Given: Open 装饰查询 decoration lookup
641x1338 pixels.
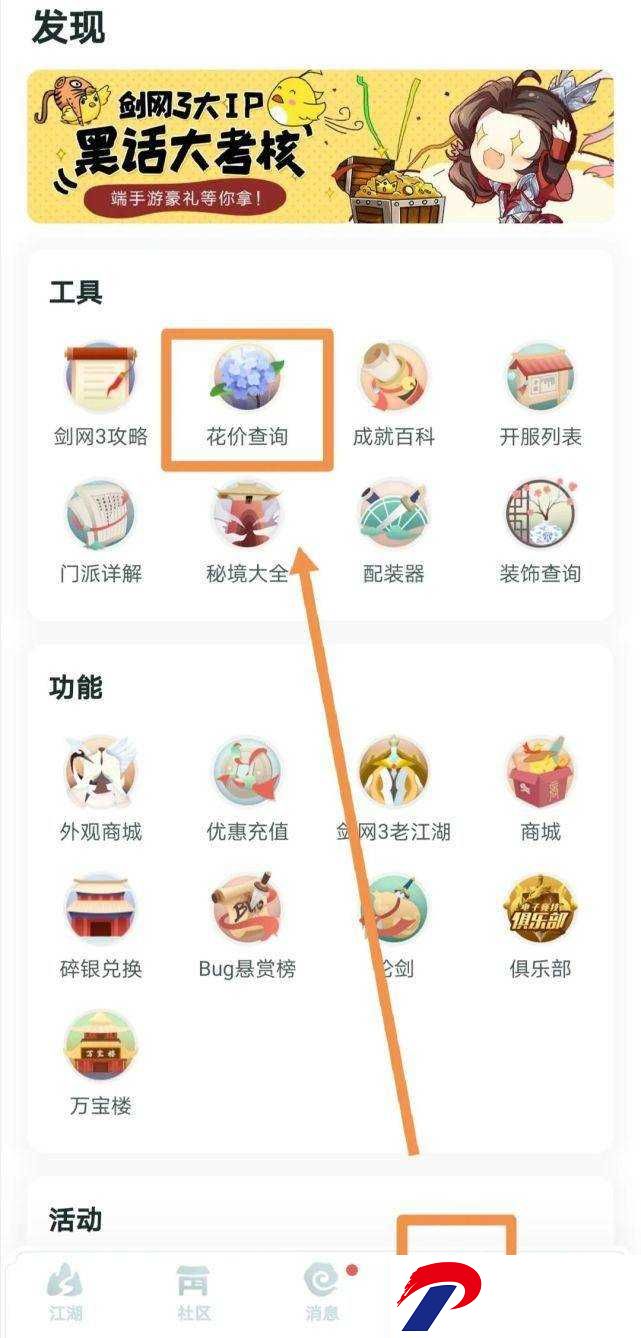Looking at the screenshot, I should 540,531.
